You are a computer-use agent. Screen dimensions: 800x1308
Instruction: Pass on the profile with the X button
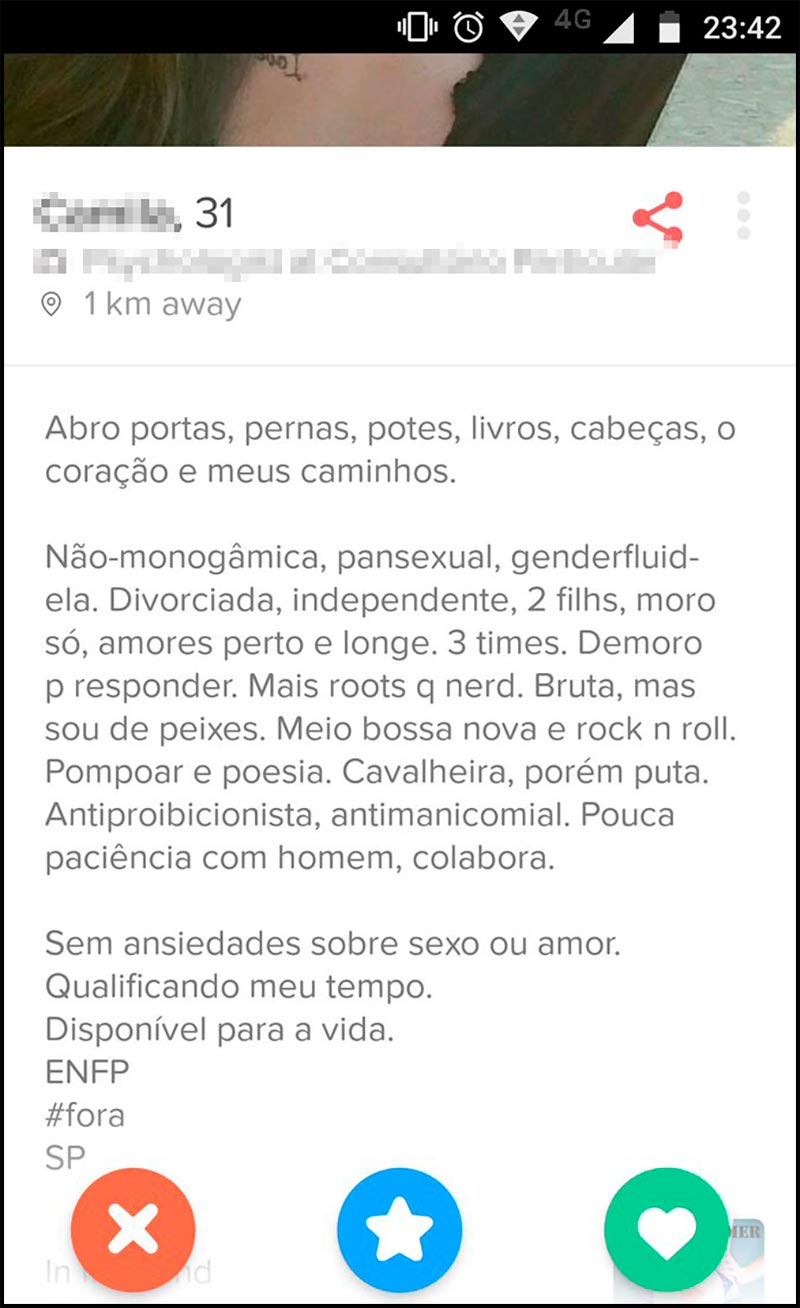pos(133,1230)
